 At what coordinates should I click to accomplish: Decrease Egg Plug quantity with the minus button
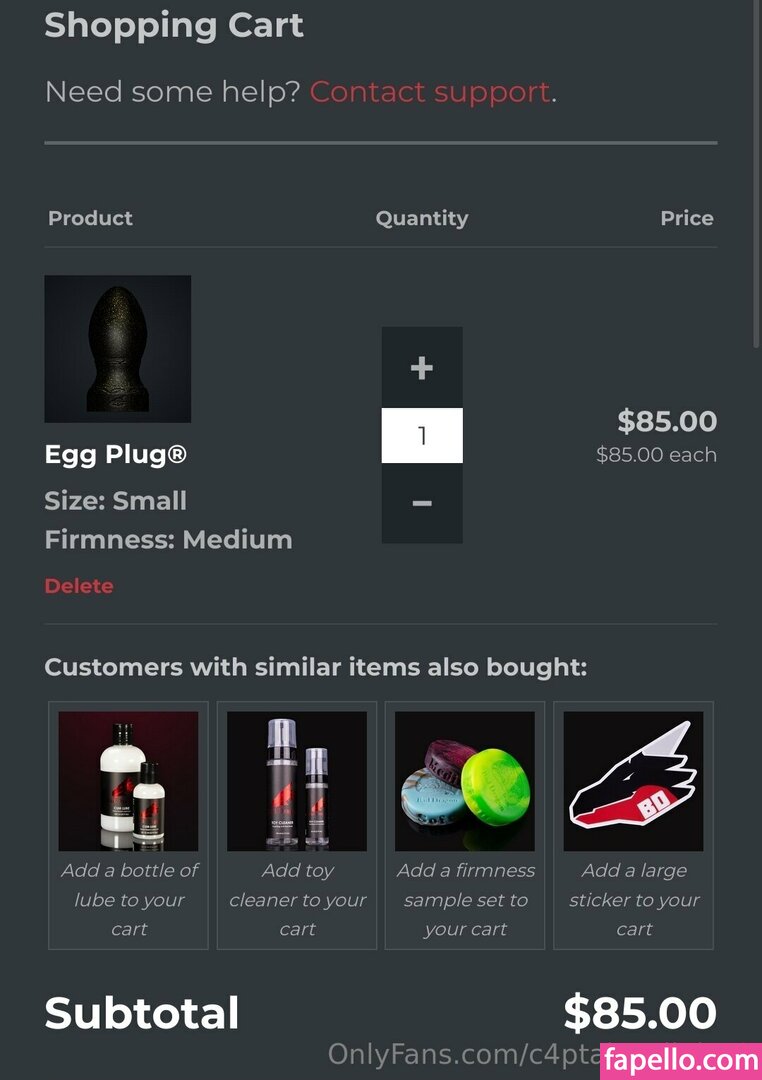(x=421, y=502)
